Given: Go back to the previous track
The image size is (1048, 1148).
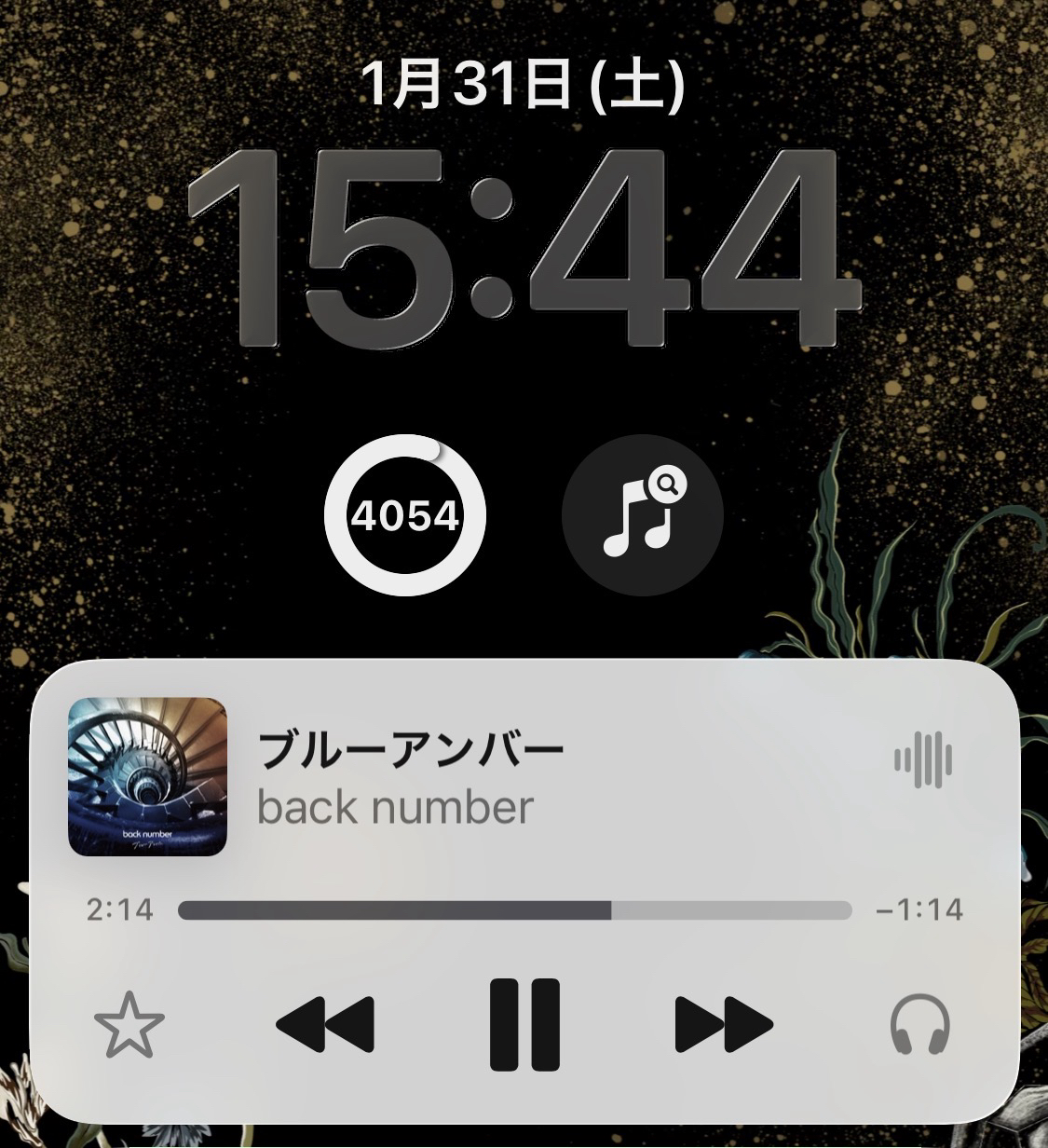Looking at the screenshot, I should click(x=325, y=1024).
